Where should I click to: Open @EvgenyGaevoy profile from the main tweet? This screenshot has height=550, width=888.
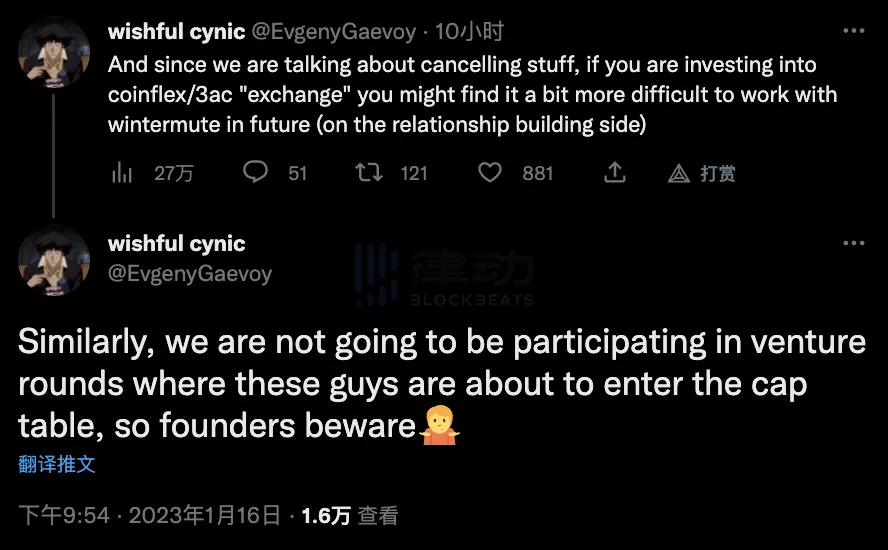189,272
